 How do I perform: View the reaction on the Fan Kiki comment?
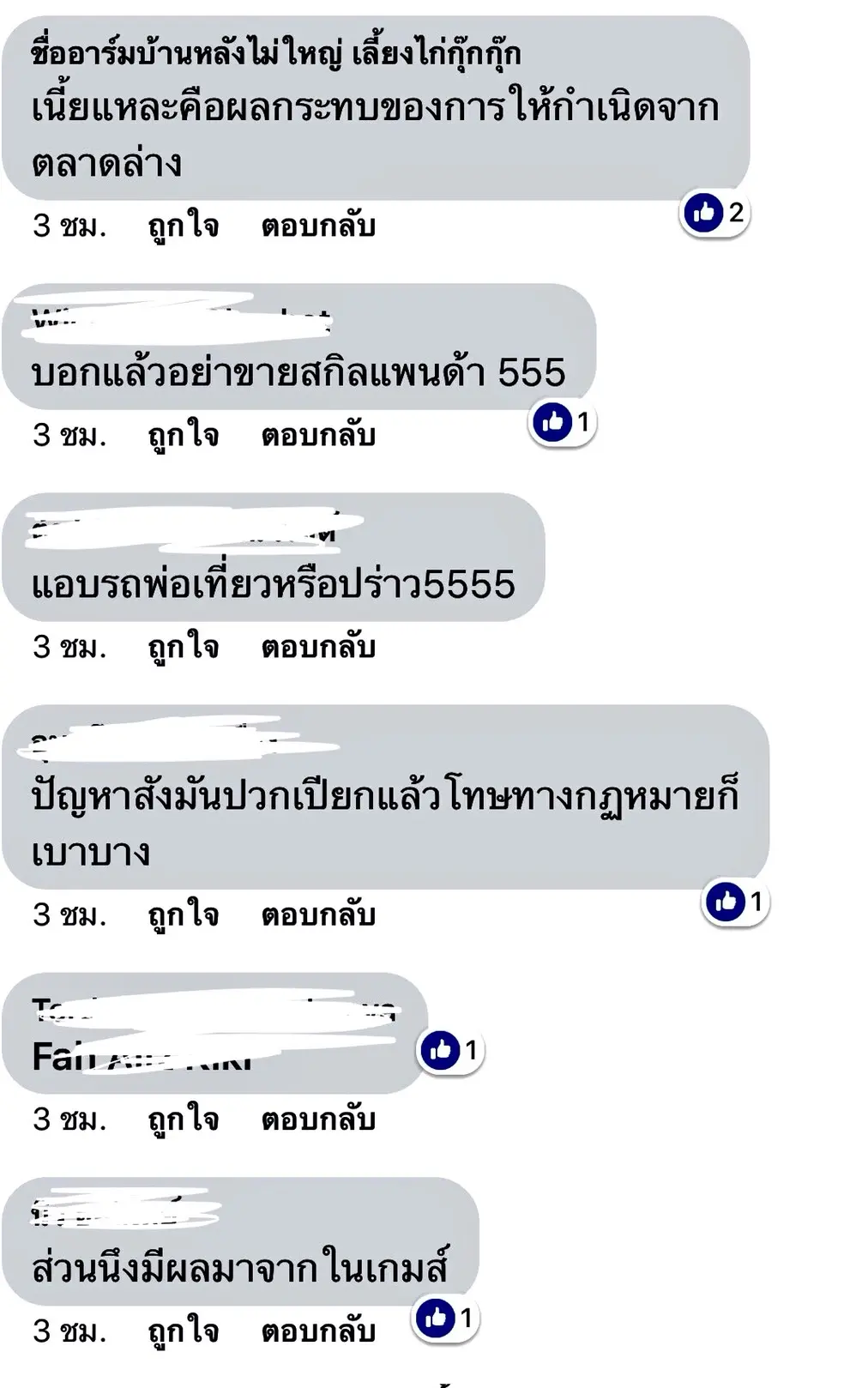[451, 1050]
